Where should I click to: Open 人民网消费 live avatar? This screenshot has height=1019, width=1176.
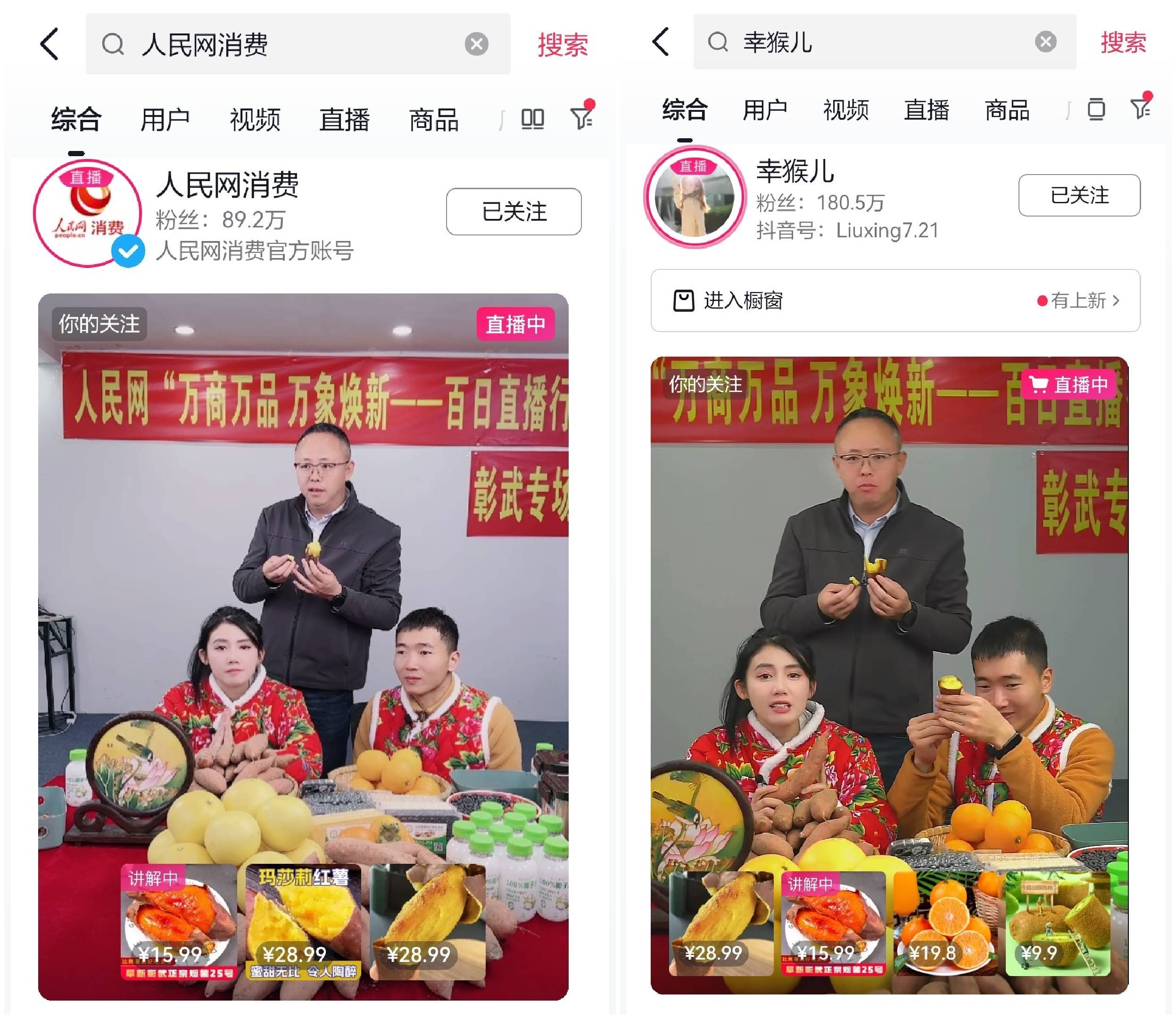[87, 213]
